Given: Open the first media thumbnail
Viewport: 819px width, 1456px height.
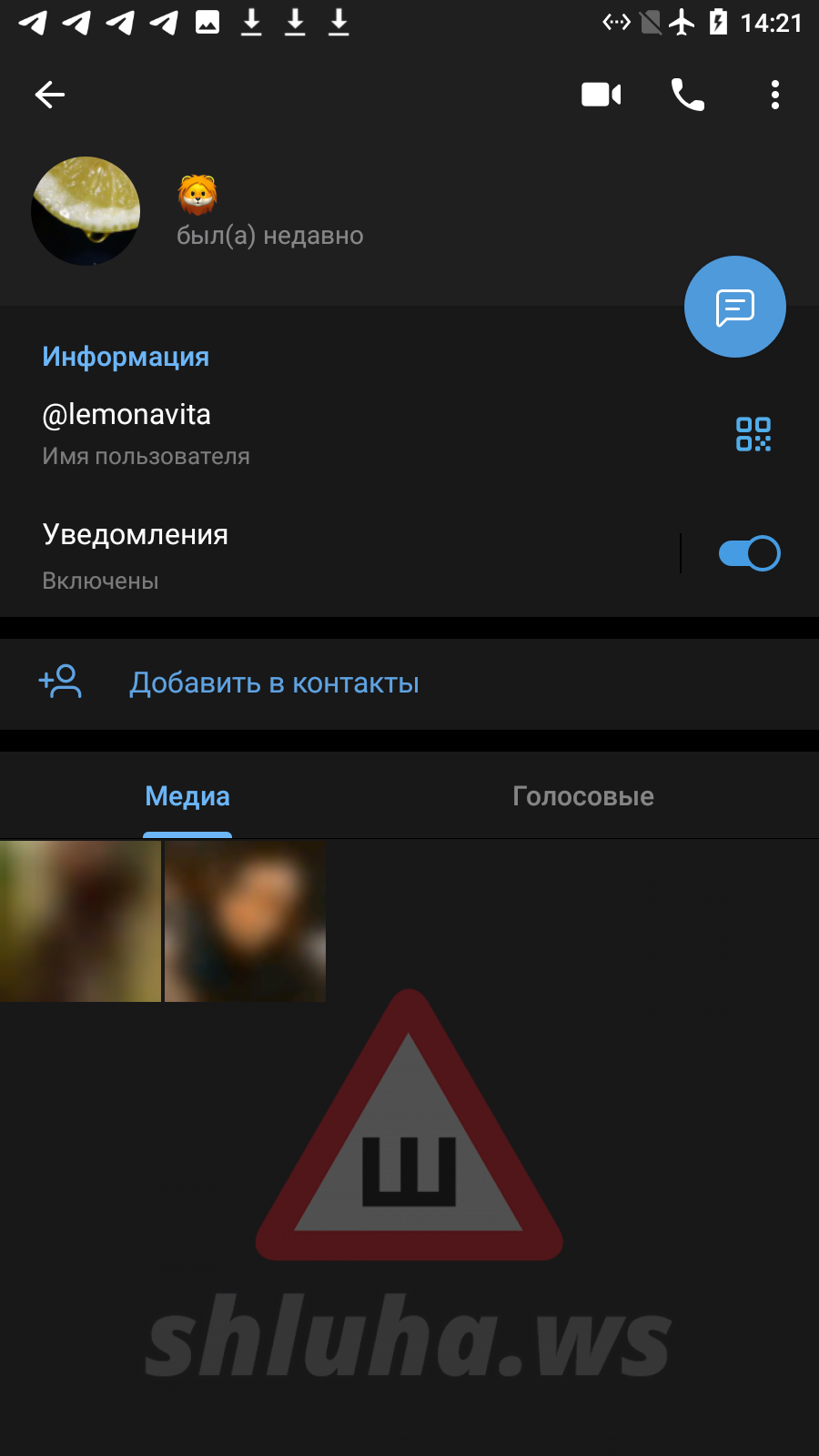Looking at the screenshot, I should point(80,921).
